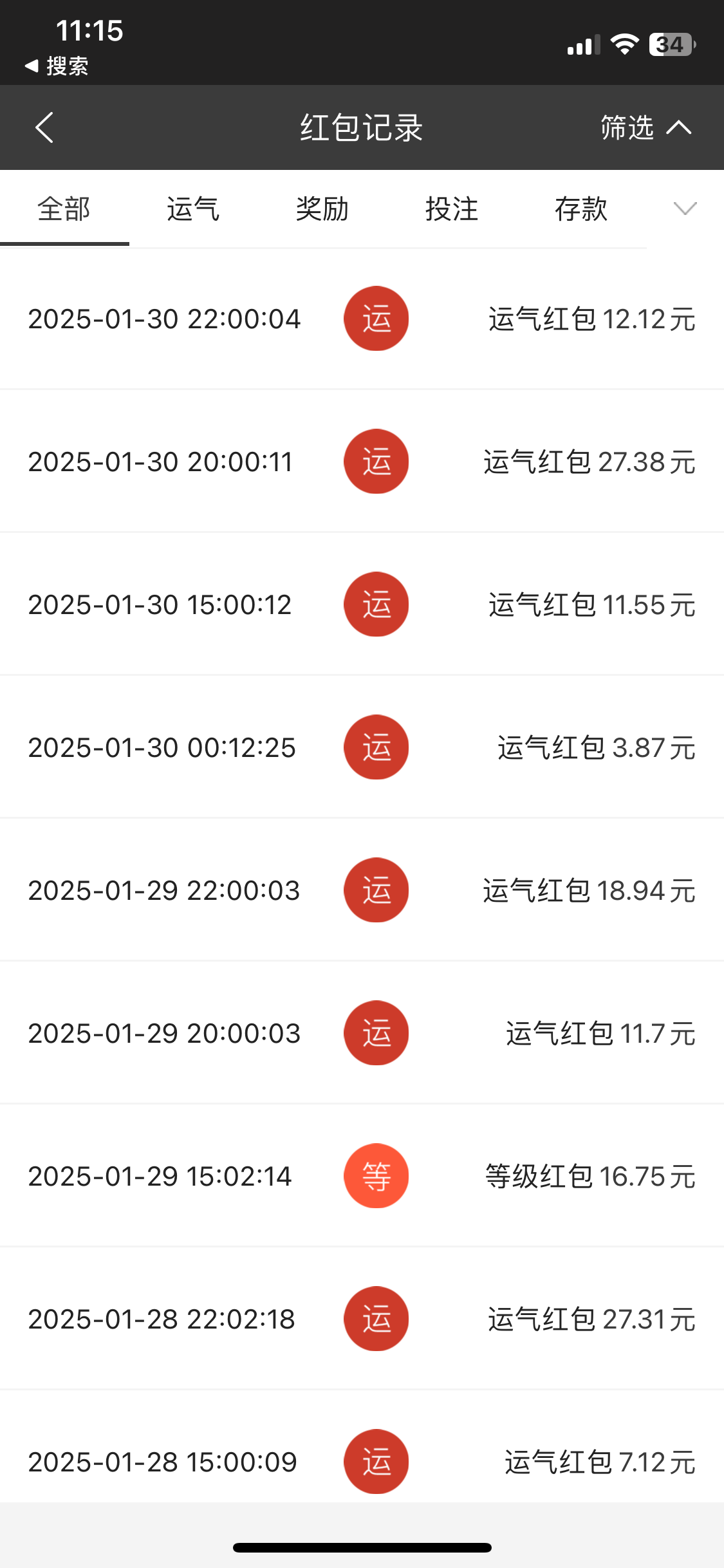Image resolution: width=724 pixels, height=1568 pixels.
Task: Go back from 红包记录 page
Action: (x=44, y=127)
